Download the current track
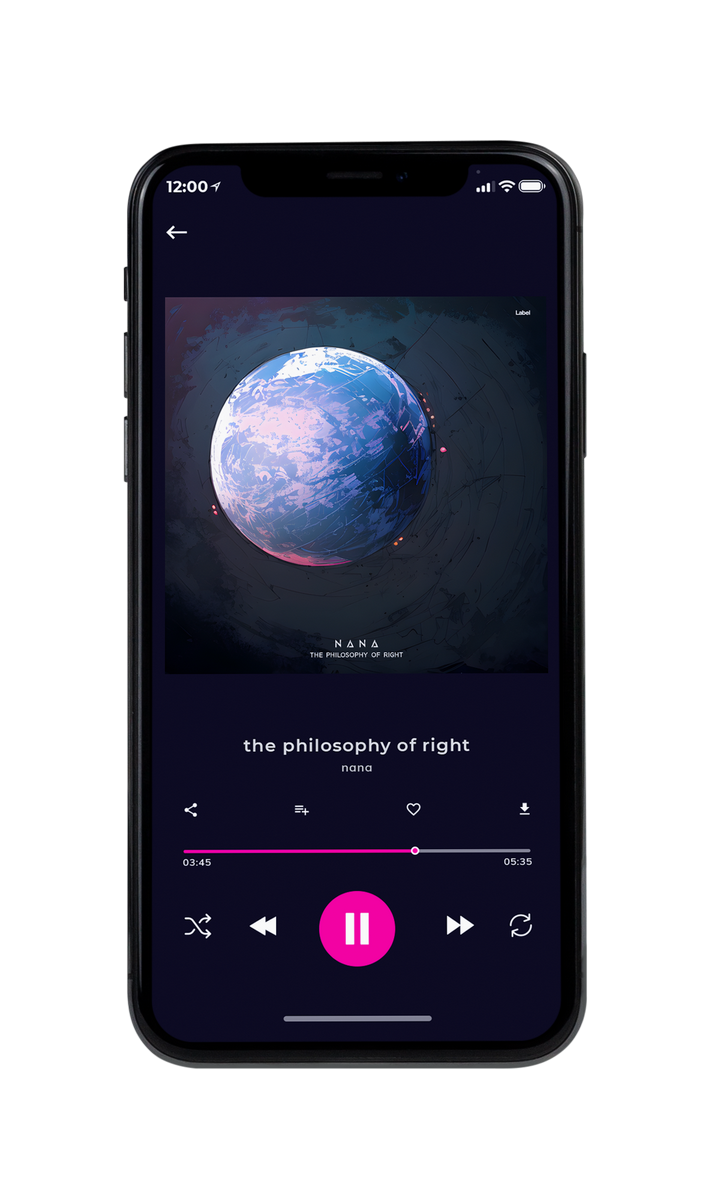The width and height of the screenshot is (720, 1200). [x=524, y=809]
